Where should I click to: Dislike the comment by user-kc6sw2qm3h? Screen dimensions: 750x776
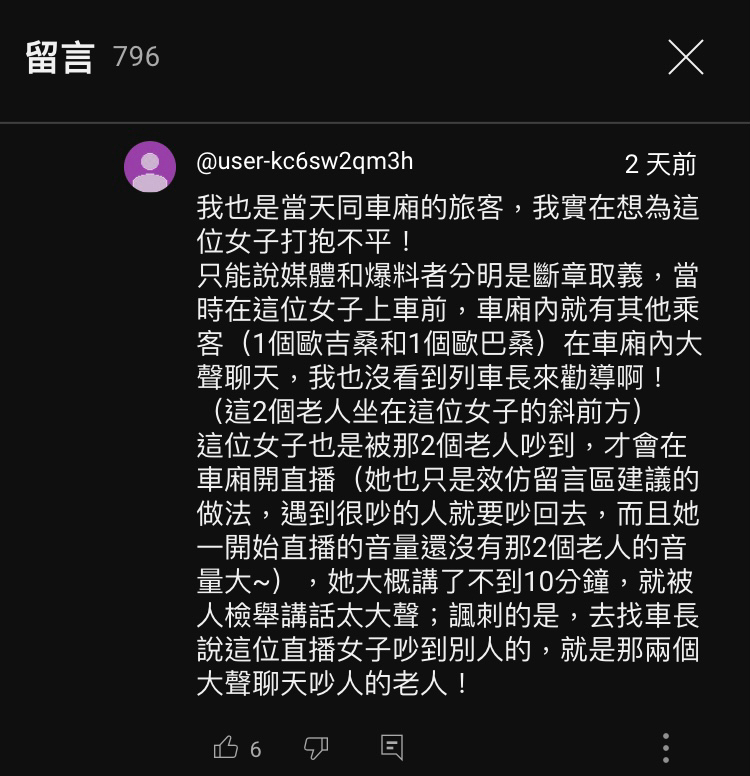coord(316,747)
